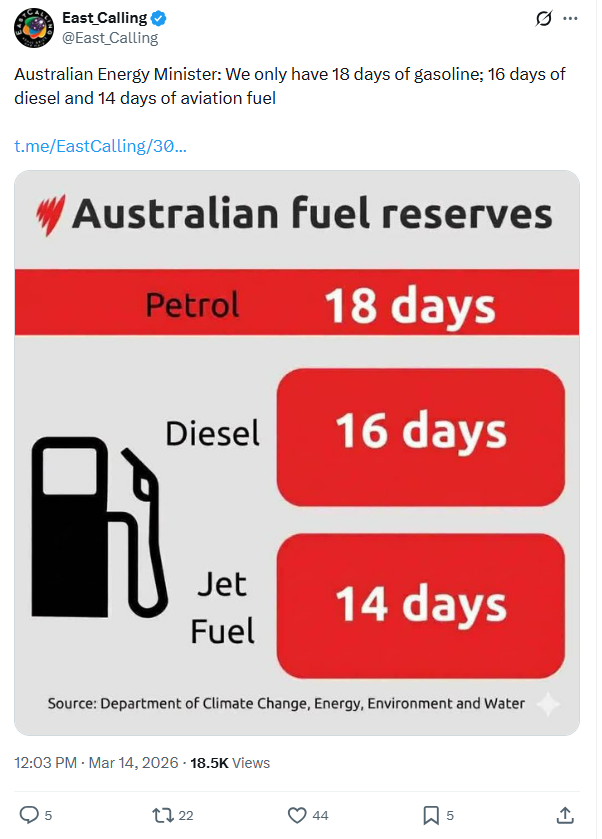This screenshot has height=839, width=602.
Task: View the Australian fuel reserves image
Action: click(297, 453)
